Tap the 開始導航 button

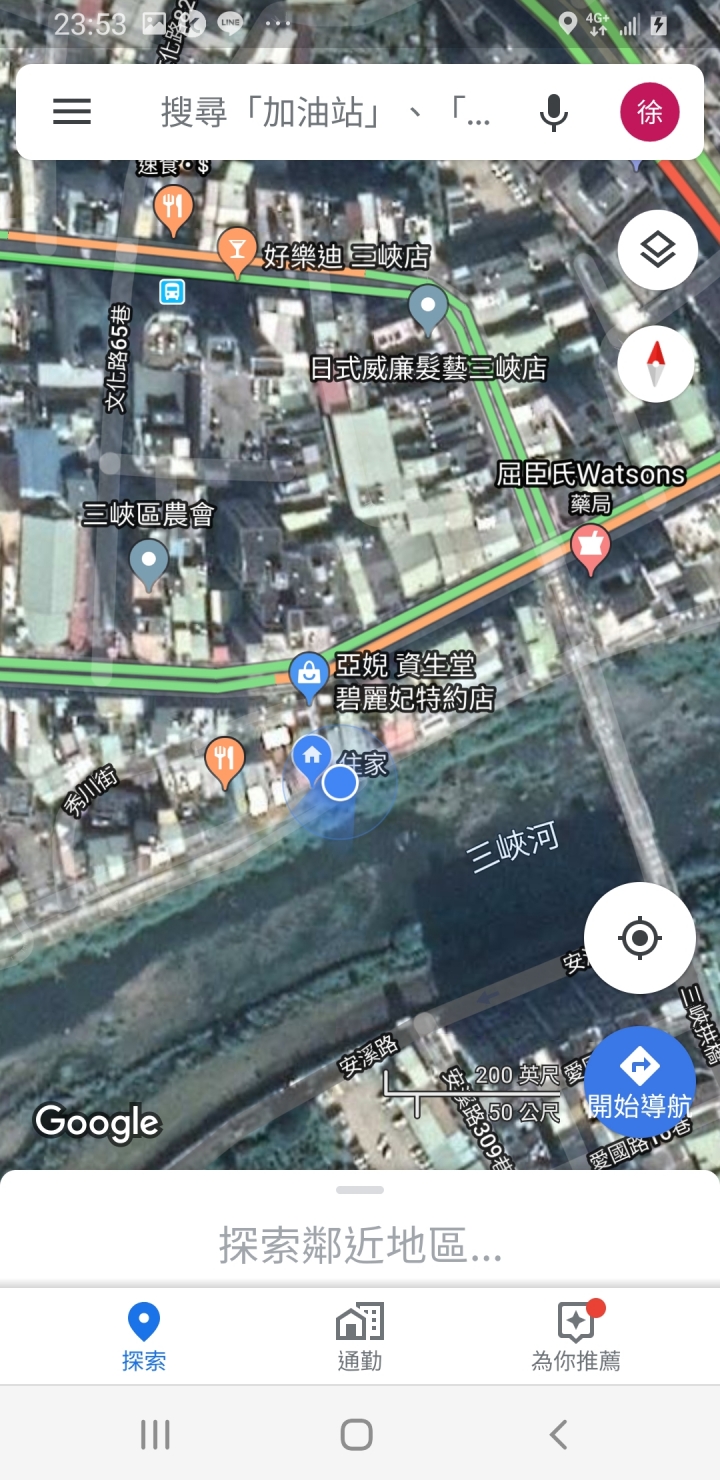(640, 1082)
